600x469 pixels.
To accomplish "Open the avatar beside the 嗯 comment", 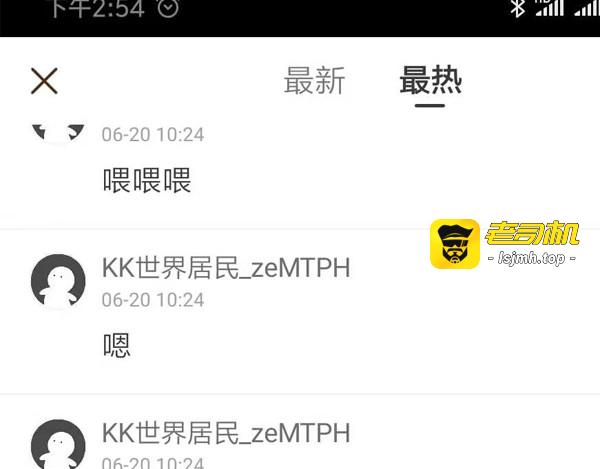I will coord(58,281).
